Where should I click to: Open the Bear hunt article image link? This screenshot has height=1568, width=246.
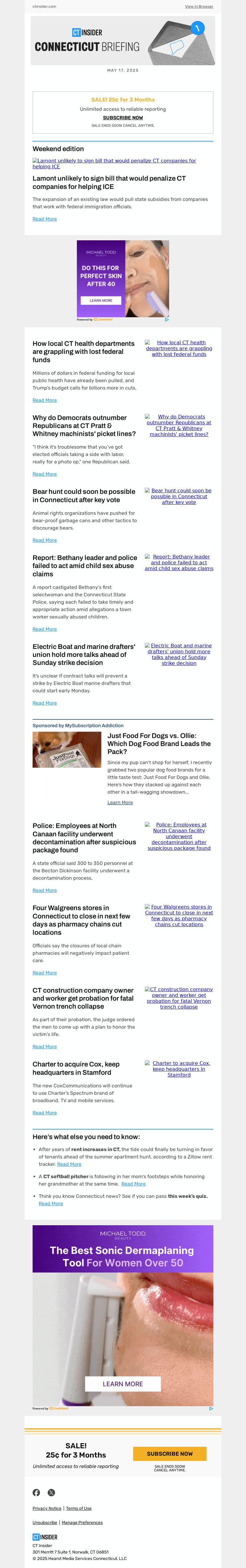click(178, 496)
